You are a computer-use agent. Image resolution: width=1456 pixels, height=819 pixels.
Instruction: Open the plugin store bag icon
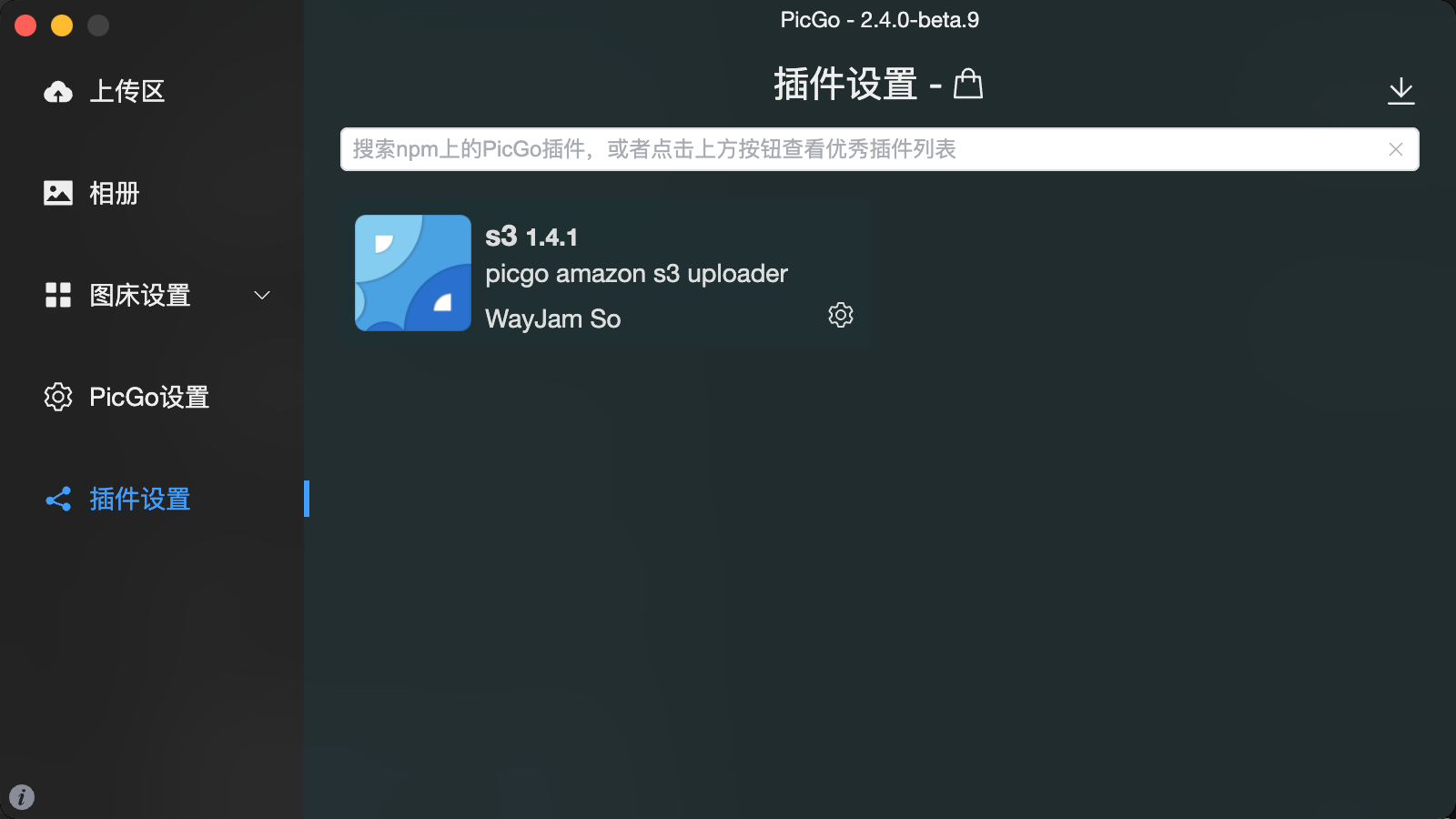pos(967,85)
